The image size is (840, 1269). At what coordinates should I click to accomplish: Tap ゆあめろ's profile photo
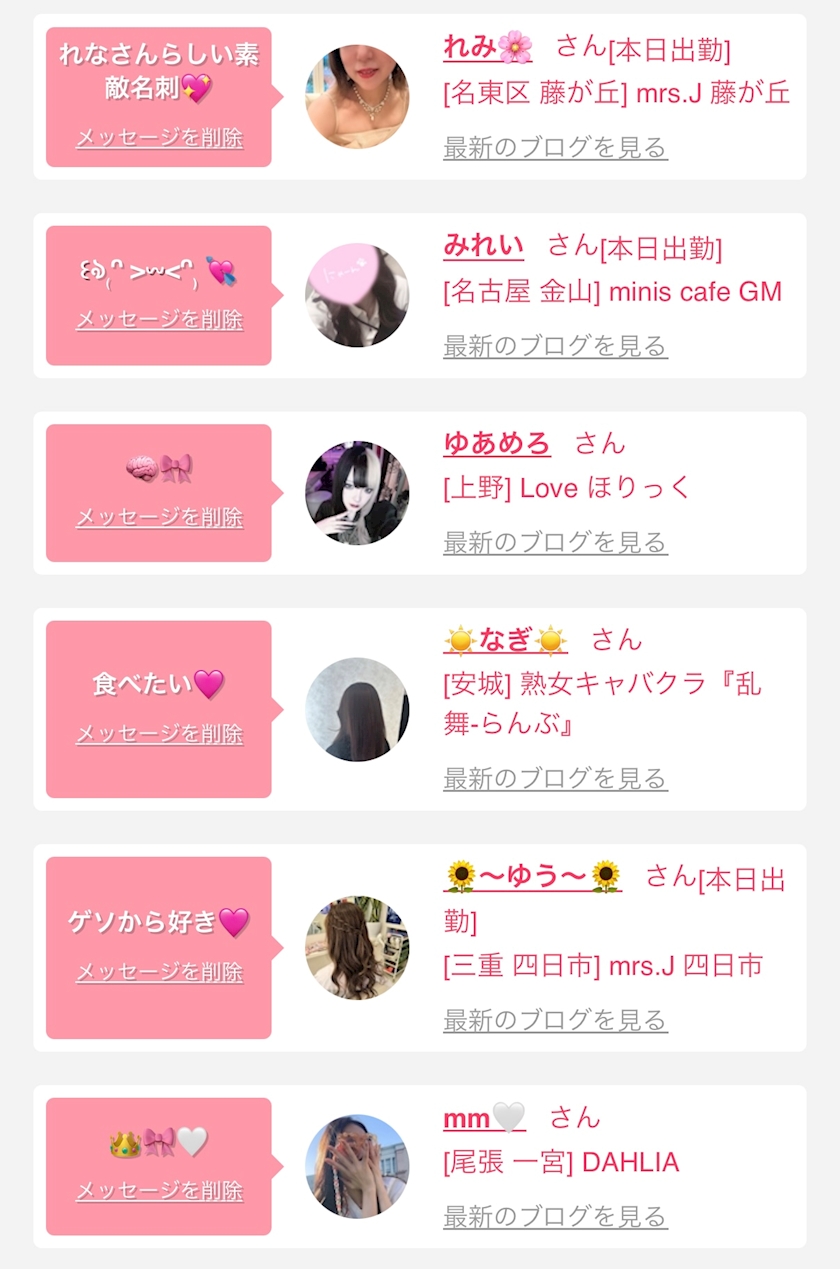click(x=357, y=493)
